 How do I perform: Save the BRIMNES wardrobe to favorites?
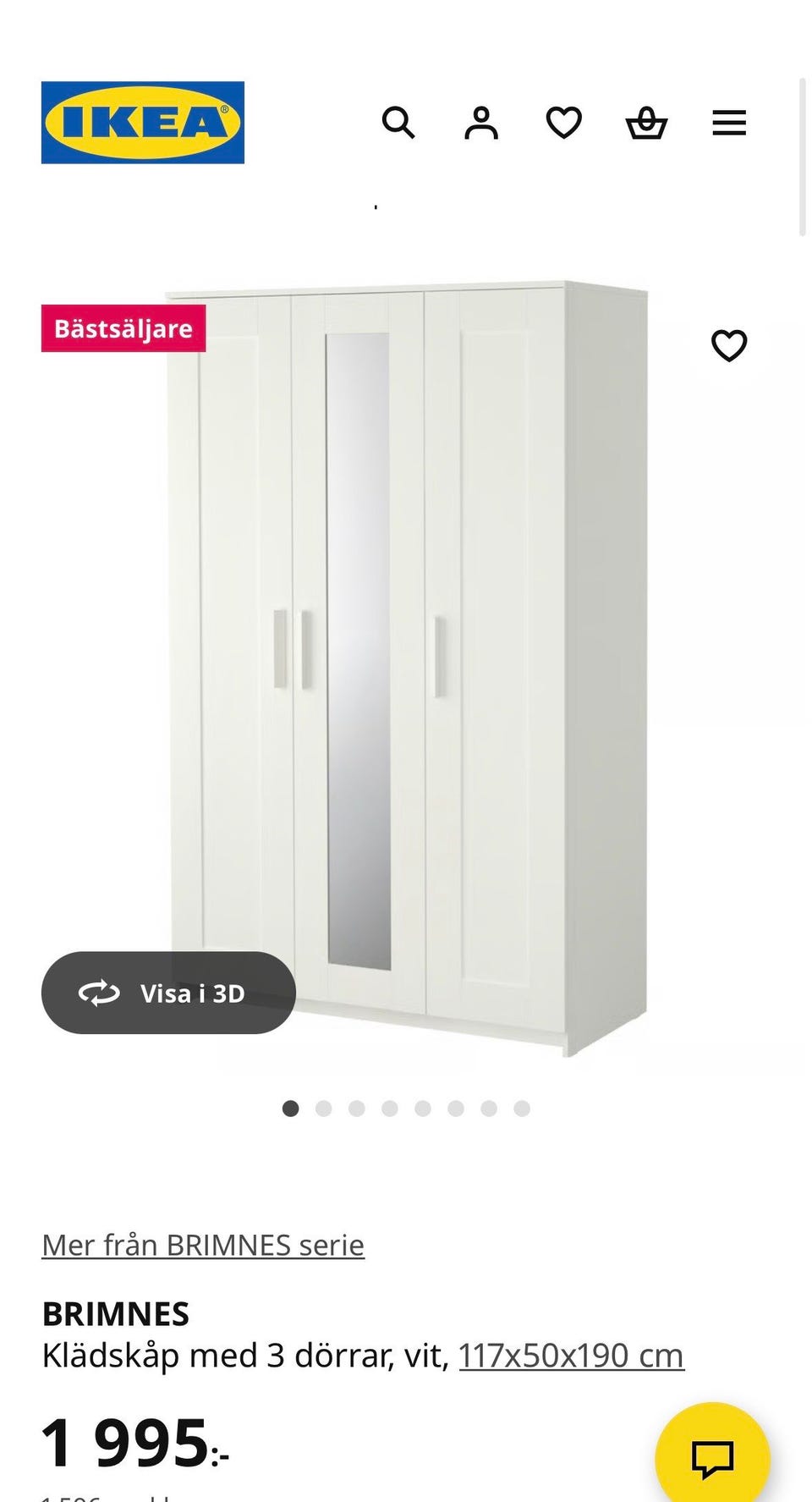point(728,345)
